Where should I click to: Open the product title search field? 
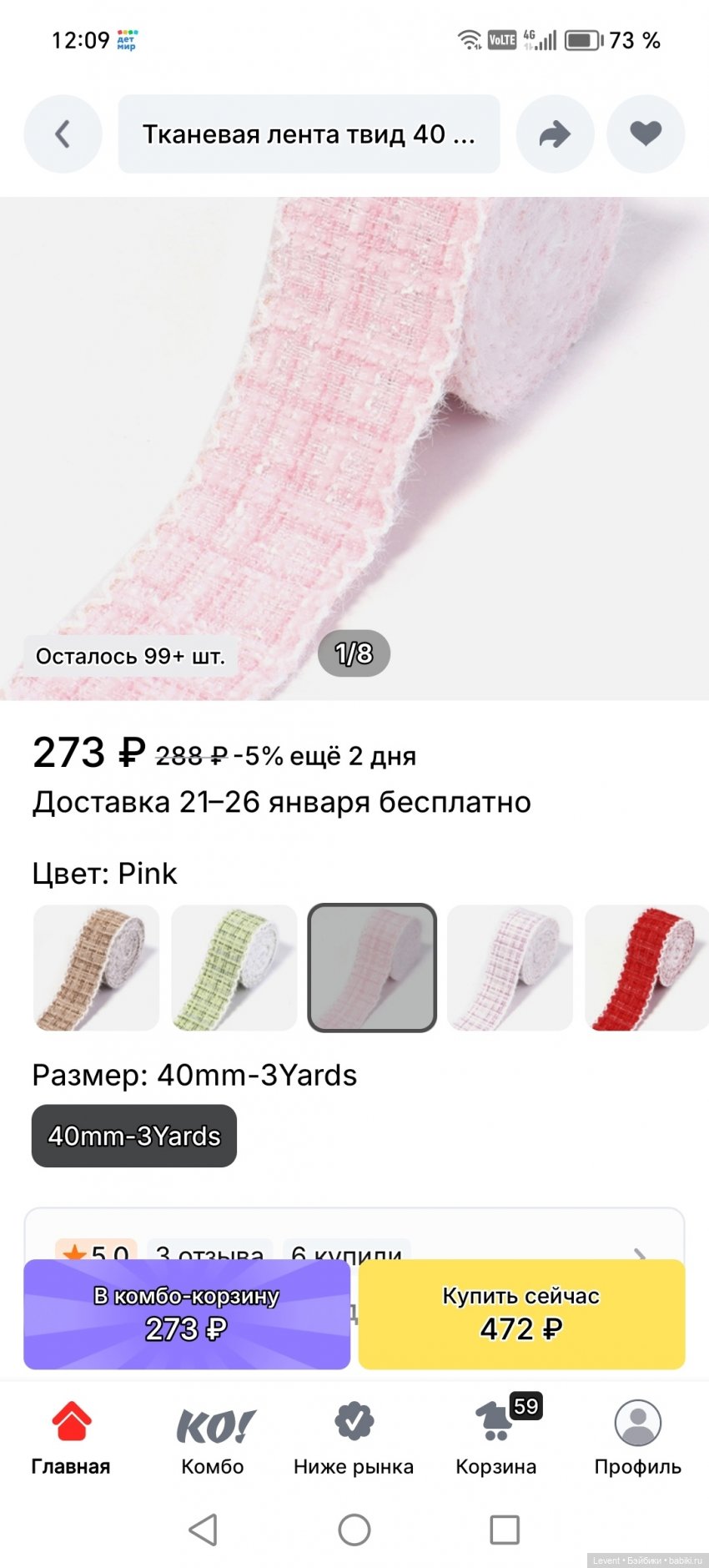309,134
